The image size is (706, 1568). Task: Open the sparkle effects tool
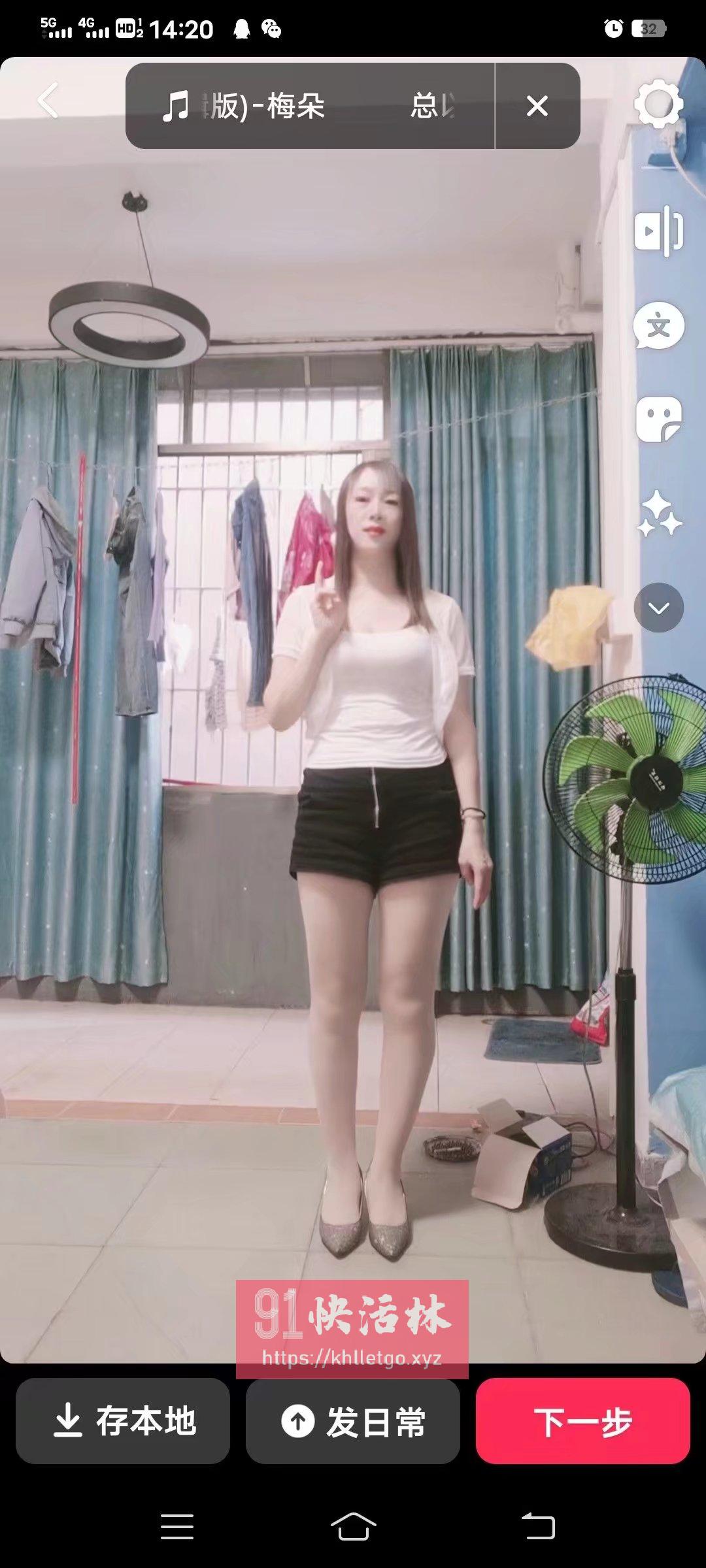click(x=658, y=514)
